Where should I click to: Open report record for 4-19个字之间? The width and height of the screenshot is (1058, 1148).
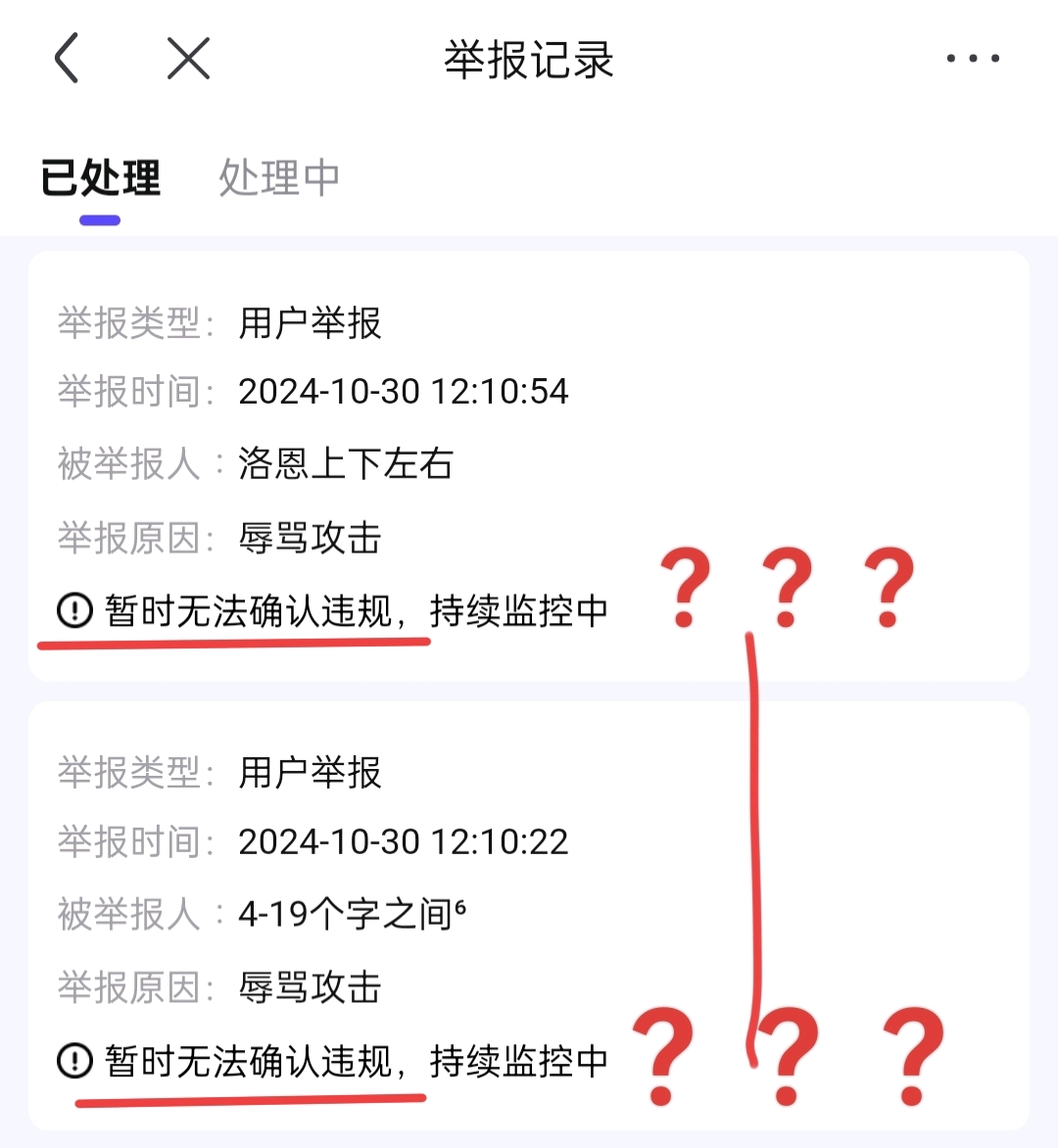click(529, 916)
